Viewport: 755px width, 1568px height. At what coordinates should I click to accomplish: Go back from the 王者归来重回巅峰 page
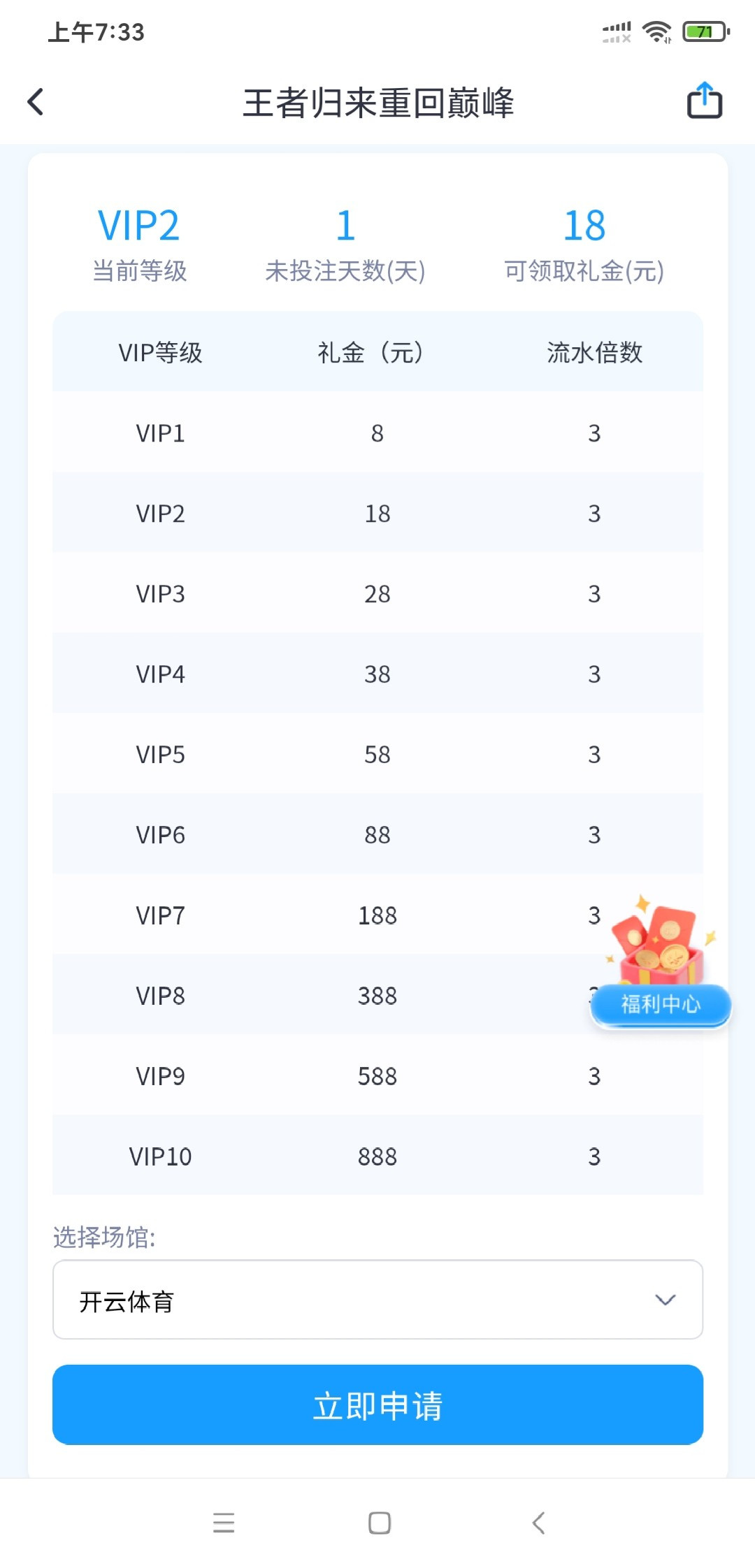coord(36,102)
